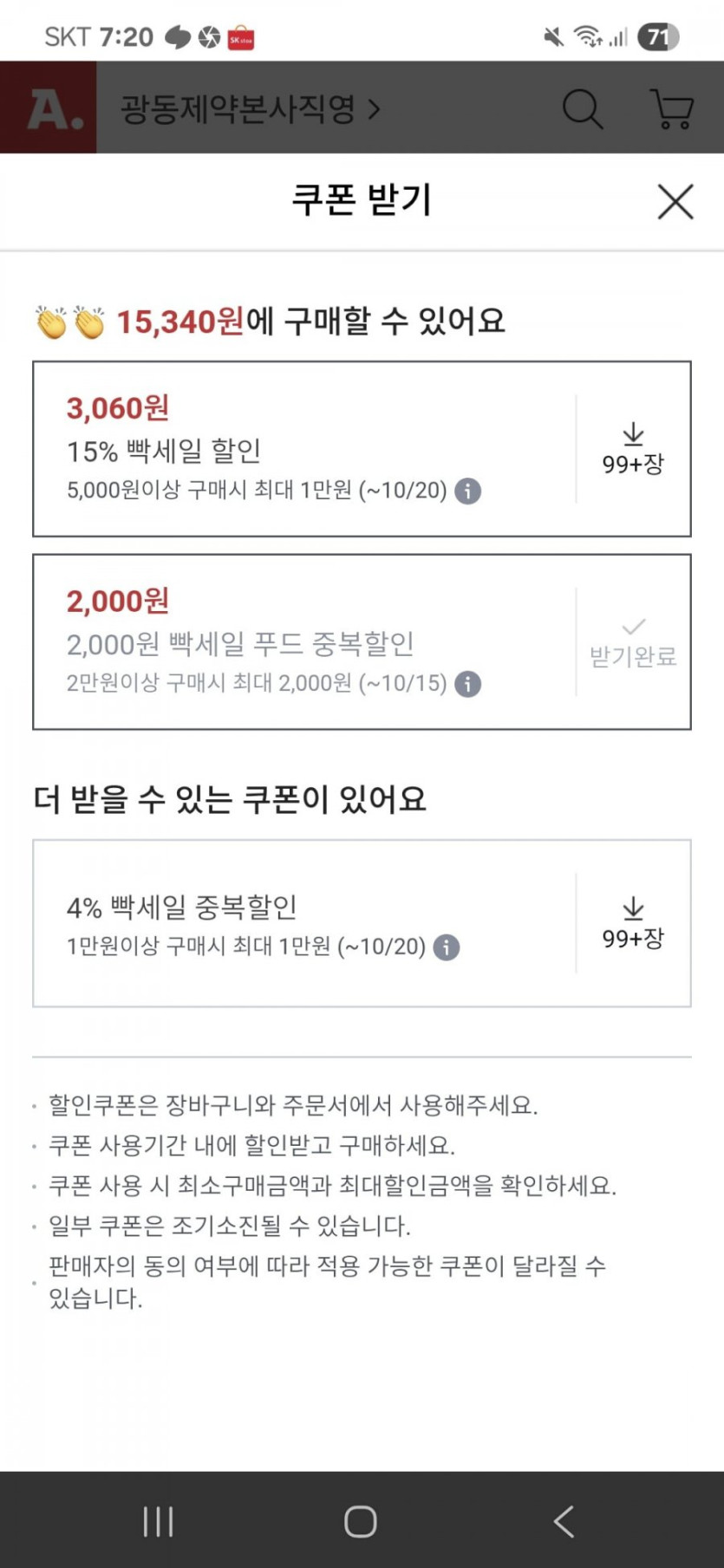The width and height of the screenshot is (724, 1568).
Task: Open info for 4% 빡세일 중복할인 coupon
Action: click(x=447, y=947)
